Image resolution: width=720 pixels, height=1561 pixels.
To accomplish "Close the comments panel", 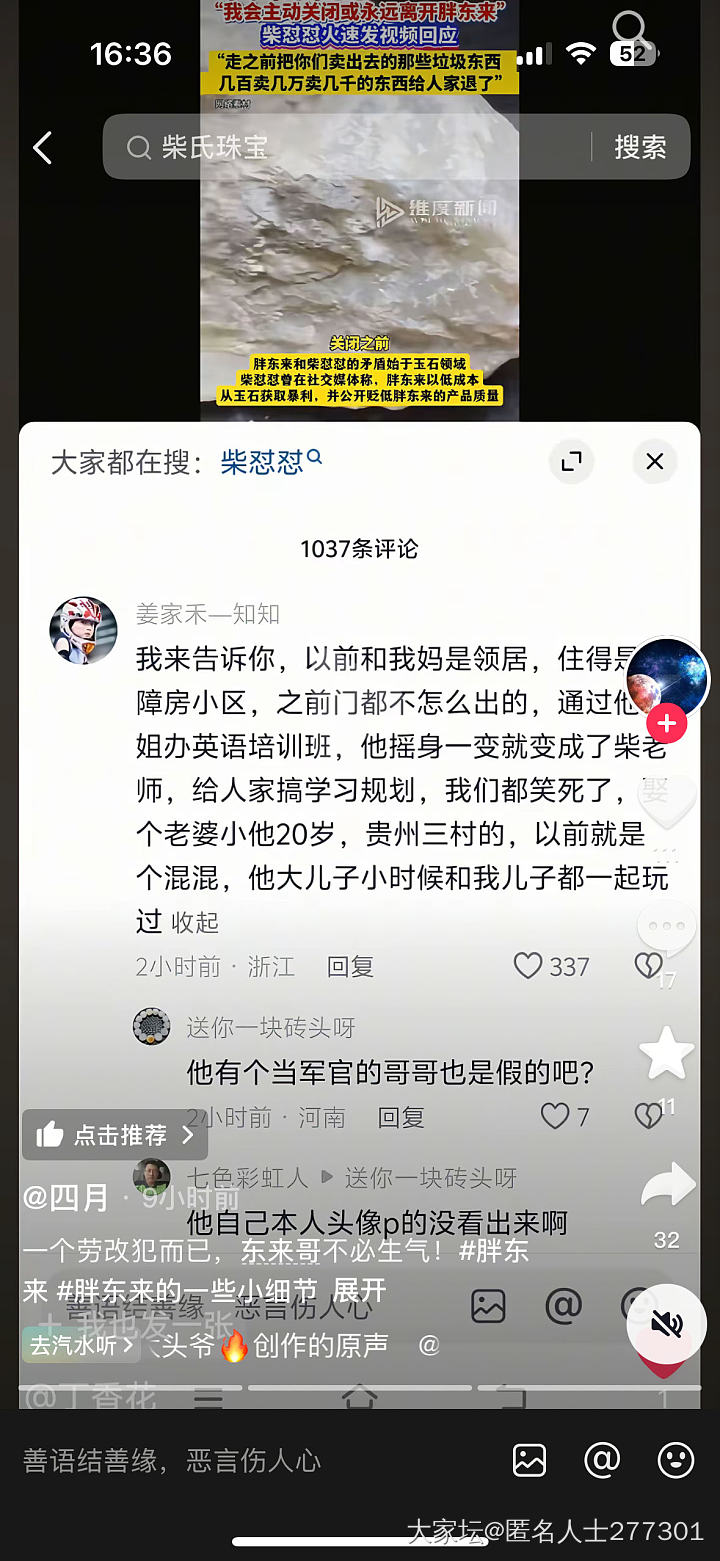I will [655, 461].
